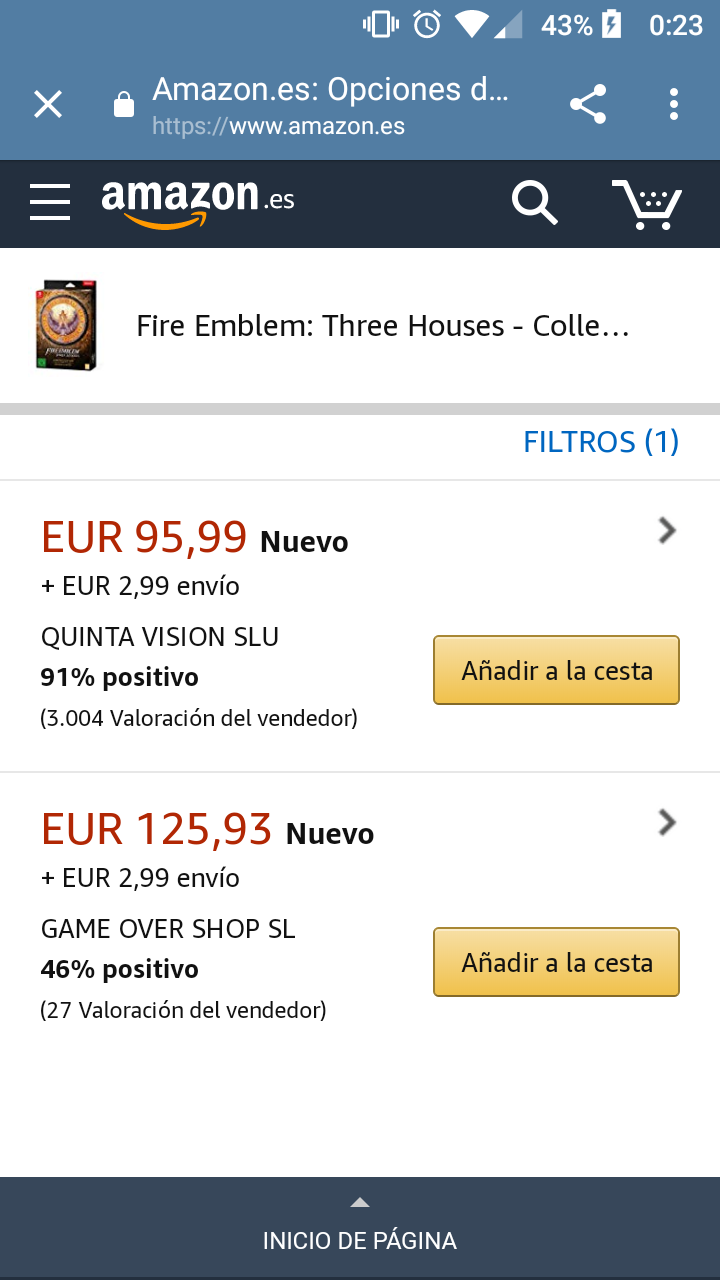Expand the GAME OVER SHOP SL offer details
The image size is (720, 1280).
coord(667,823)
